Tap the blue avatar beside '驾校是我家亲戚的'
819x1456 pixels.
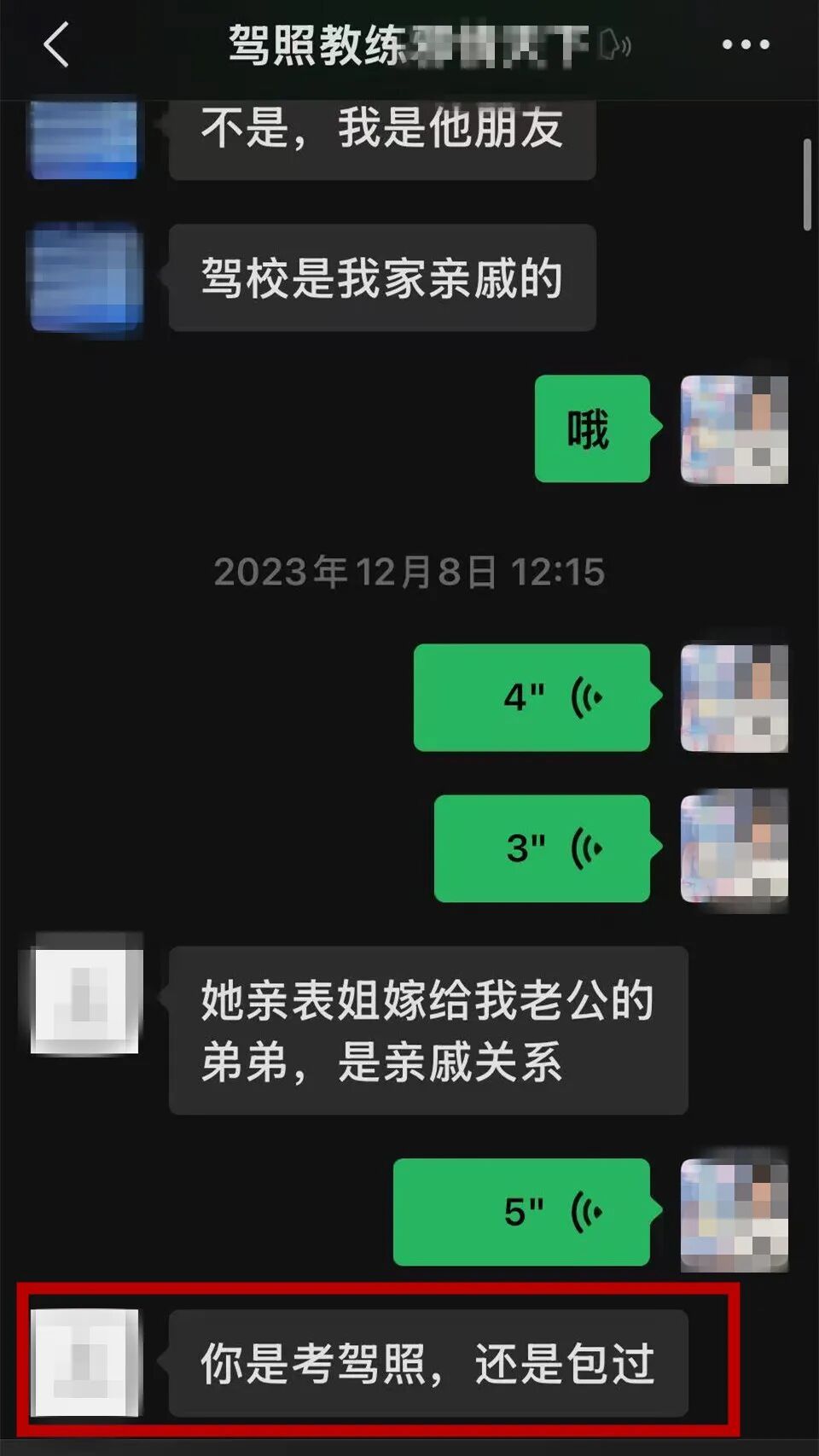[x=83, y=277]
